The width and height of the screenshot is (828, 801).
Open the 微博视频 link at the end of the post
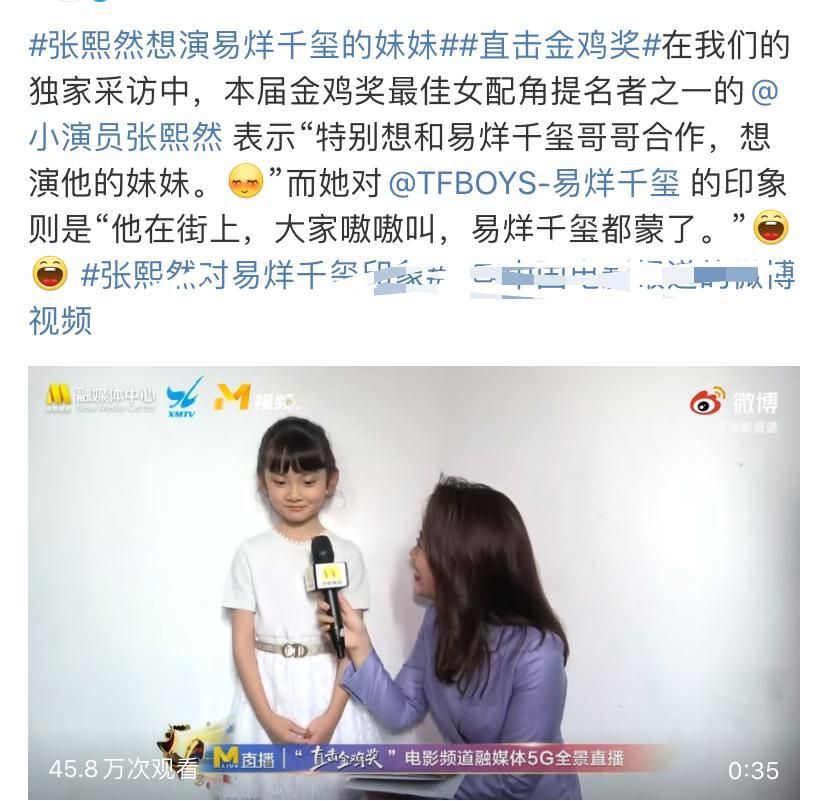60,320
